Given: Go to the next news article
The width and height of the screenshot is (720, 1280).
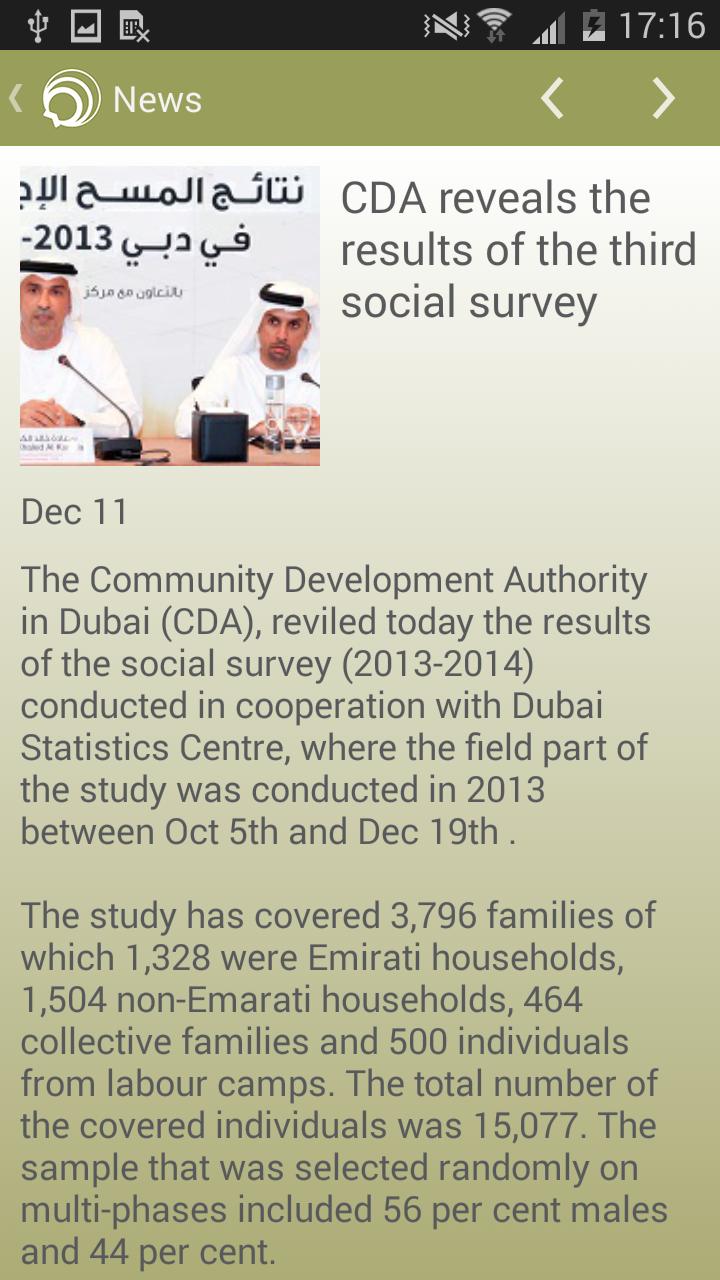Looking at the screenshot, I should click(663, 98).
